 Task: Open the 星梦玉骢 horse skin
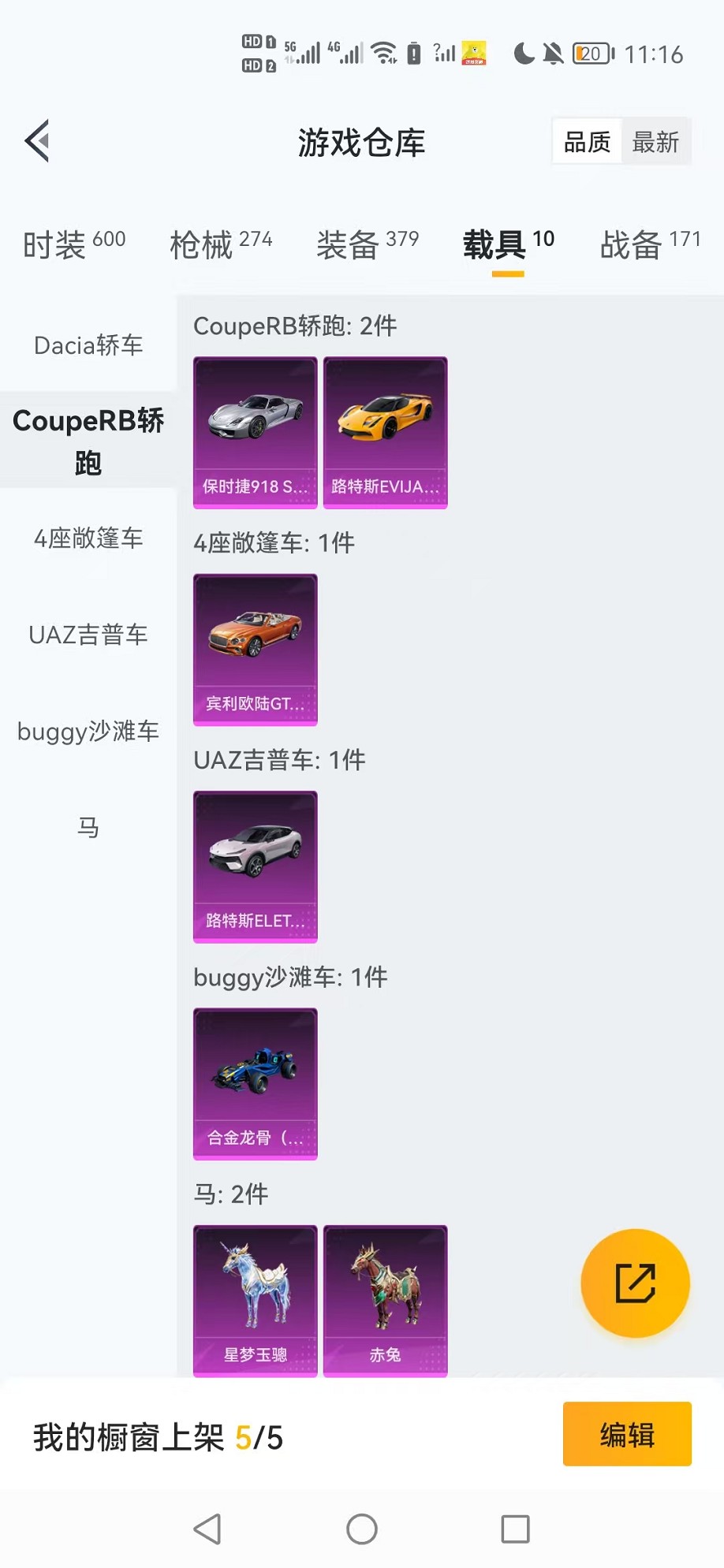click(256, 1300)
